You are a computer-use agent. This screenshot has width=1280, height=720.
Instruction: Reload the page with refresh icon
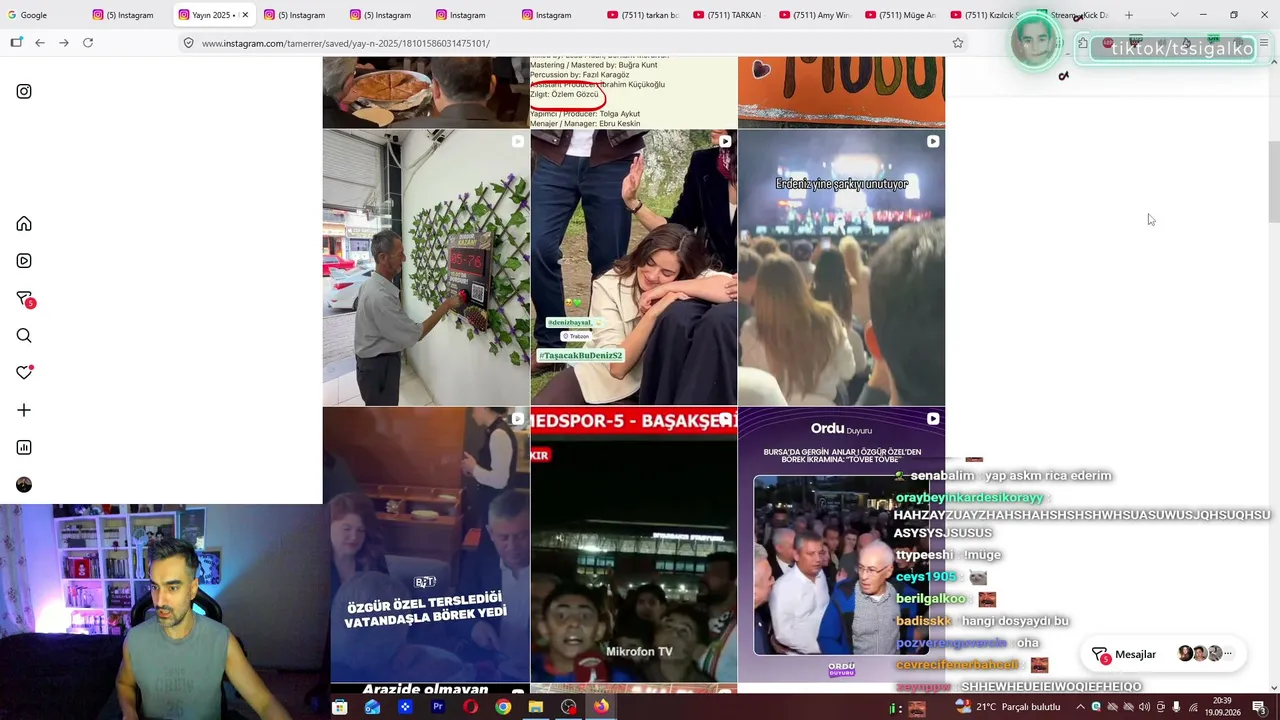click(88, 43)
